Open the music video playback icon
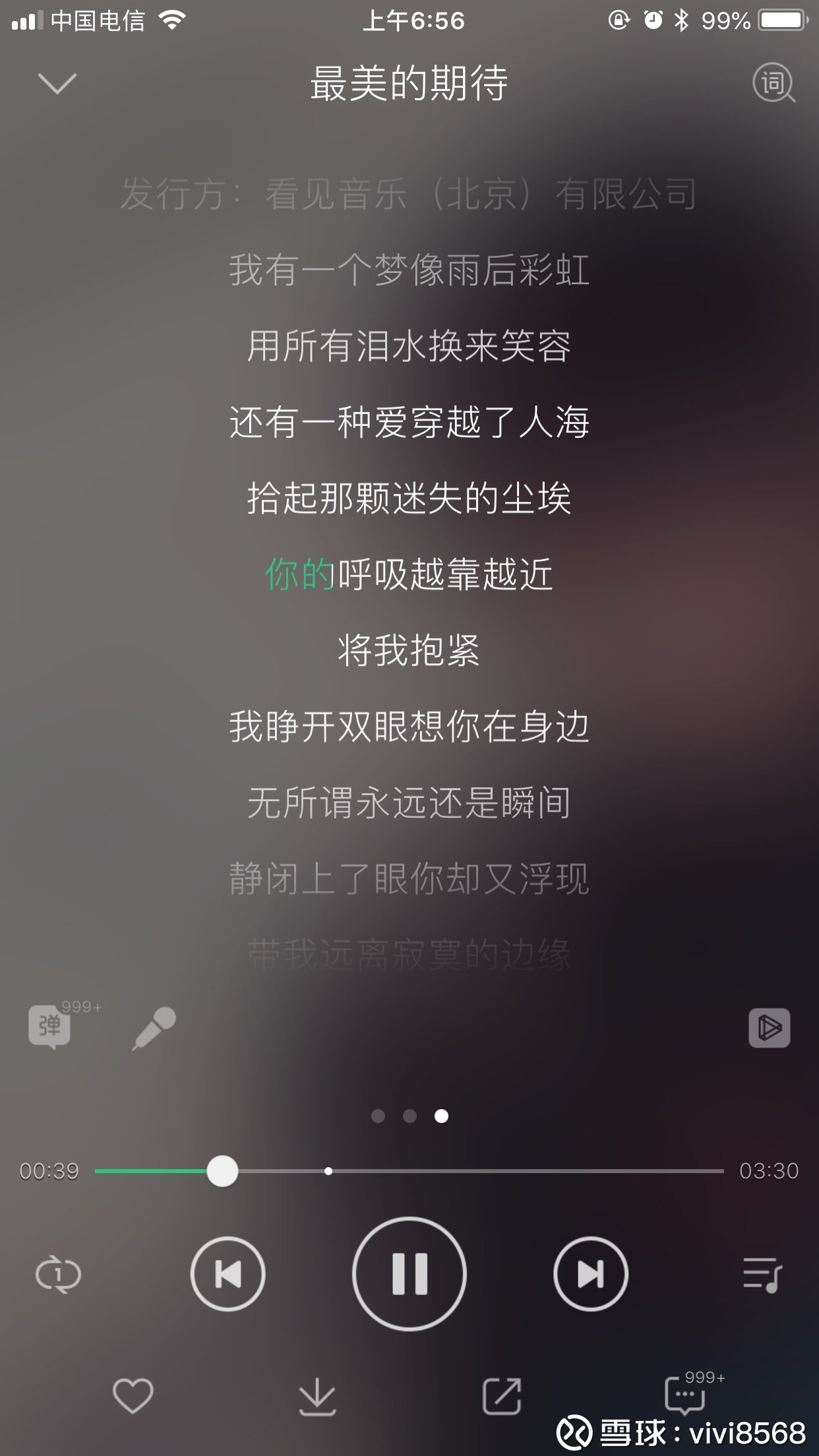This screenshot has height=1456, width=819. [770, 1029]
